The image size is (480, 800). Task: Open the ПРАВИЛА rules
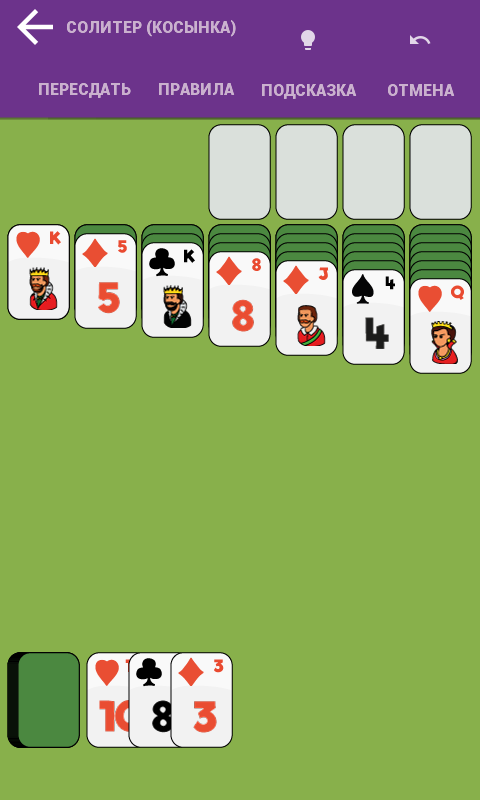[196, 89]
